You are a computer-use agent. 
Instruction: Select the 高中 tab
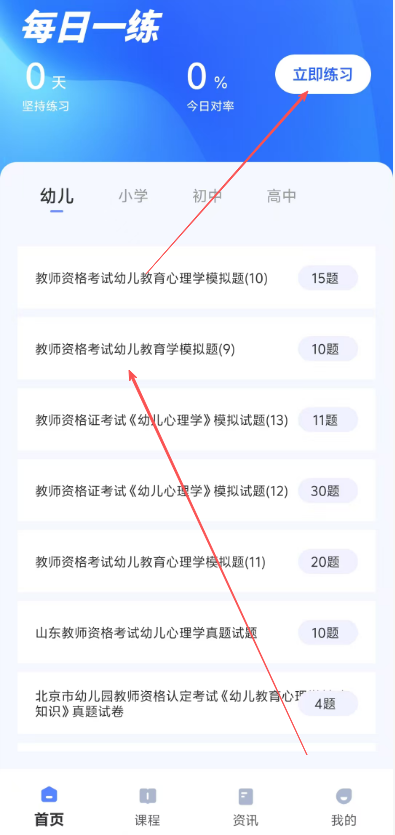click(x=282, y=196)
